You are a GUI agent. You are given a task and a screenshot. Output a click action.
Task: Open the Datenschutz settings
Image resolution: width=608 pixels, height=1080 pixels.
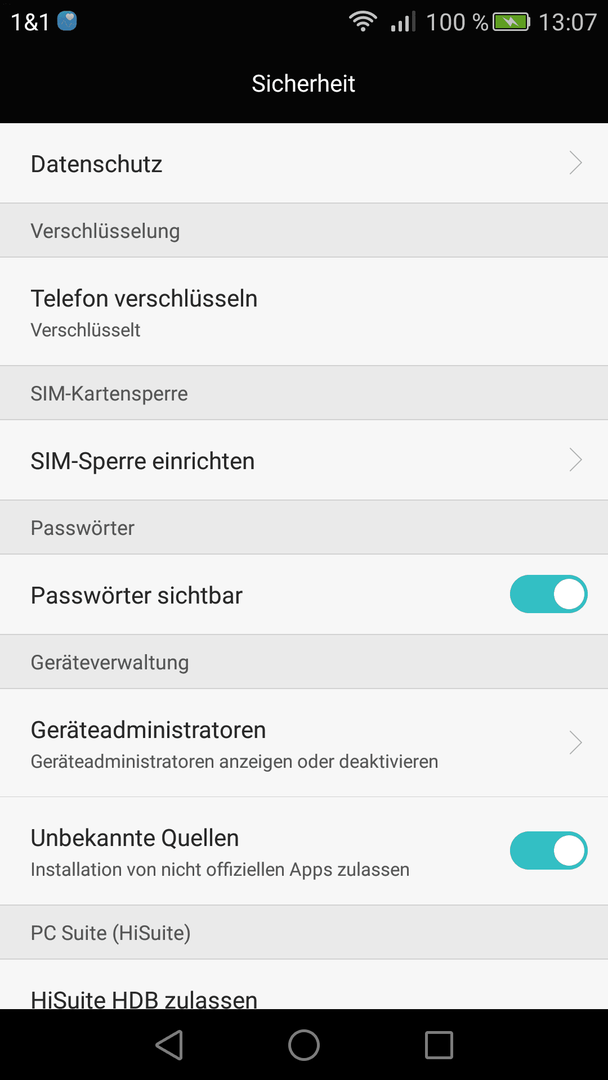tap(304, 163)
